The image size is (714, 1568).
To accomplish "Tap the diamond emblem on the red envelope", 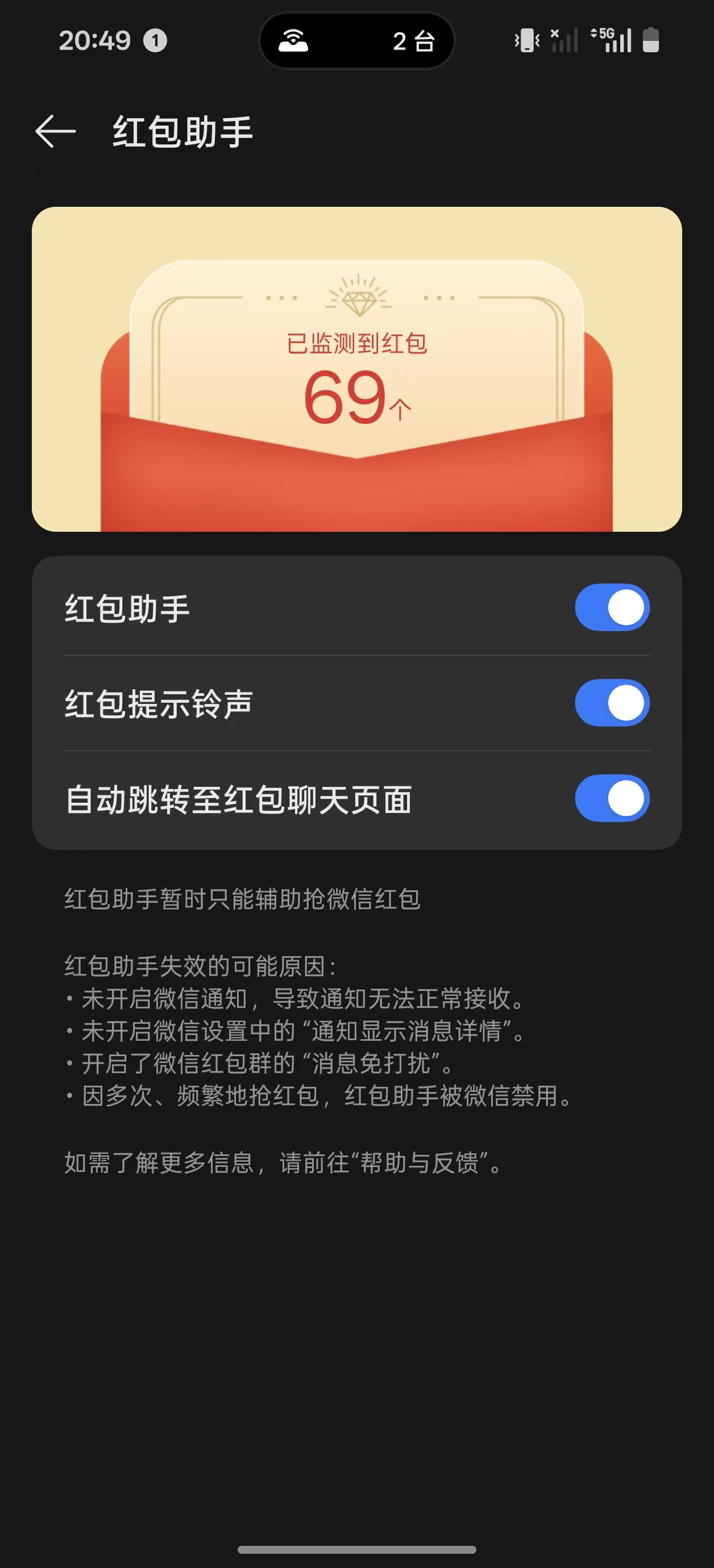I will pos(358,299).
